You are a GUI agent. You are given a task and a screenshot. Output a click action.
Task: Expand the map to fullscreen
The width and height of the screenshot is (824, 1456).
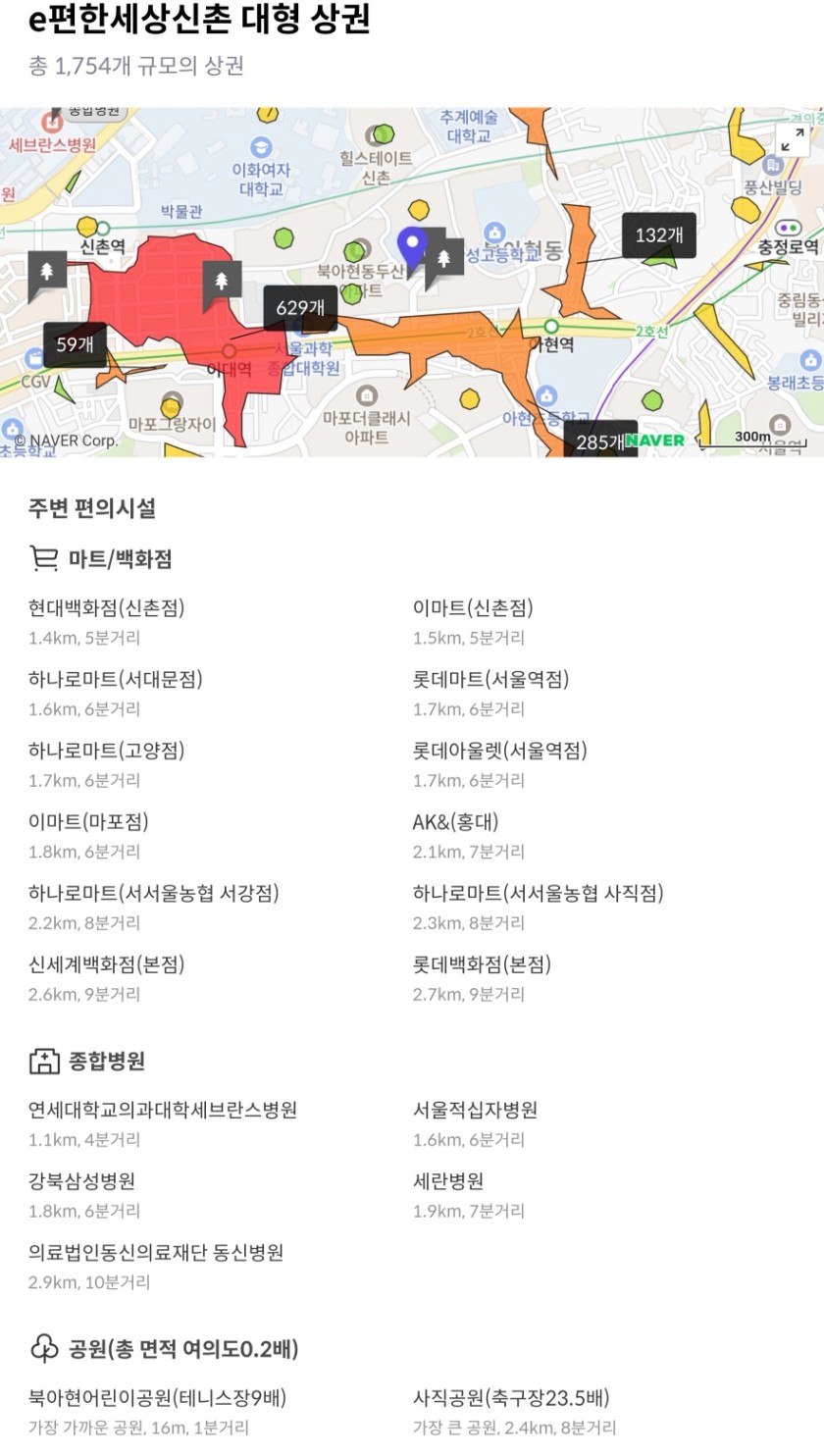pos(793,140)
